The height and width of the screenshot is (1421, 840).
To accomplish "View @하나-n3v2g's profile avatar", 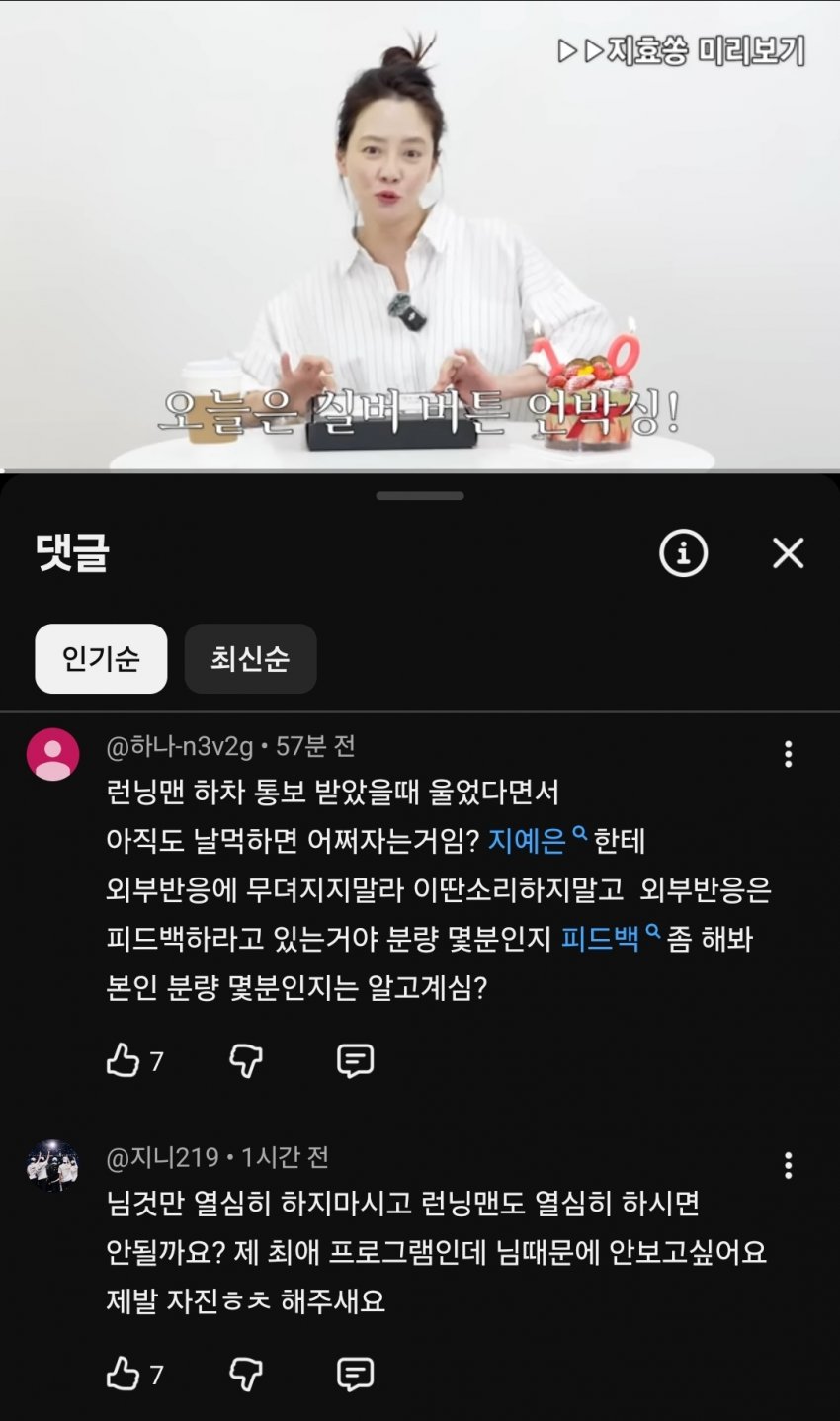I will (52, 755).
